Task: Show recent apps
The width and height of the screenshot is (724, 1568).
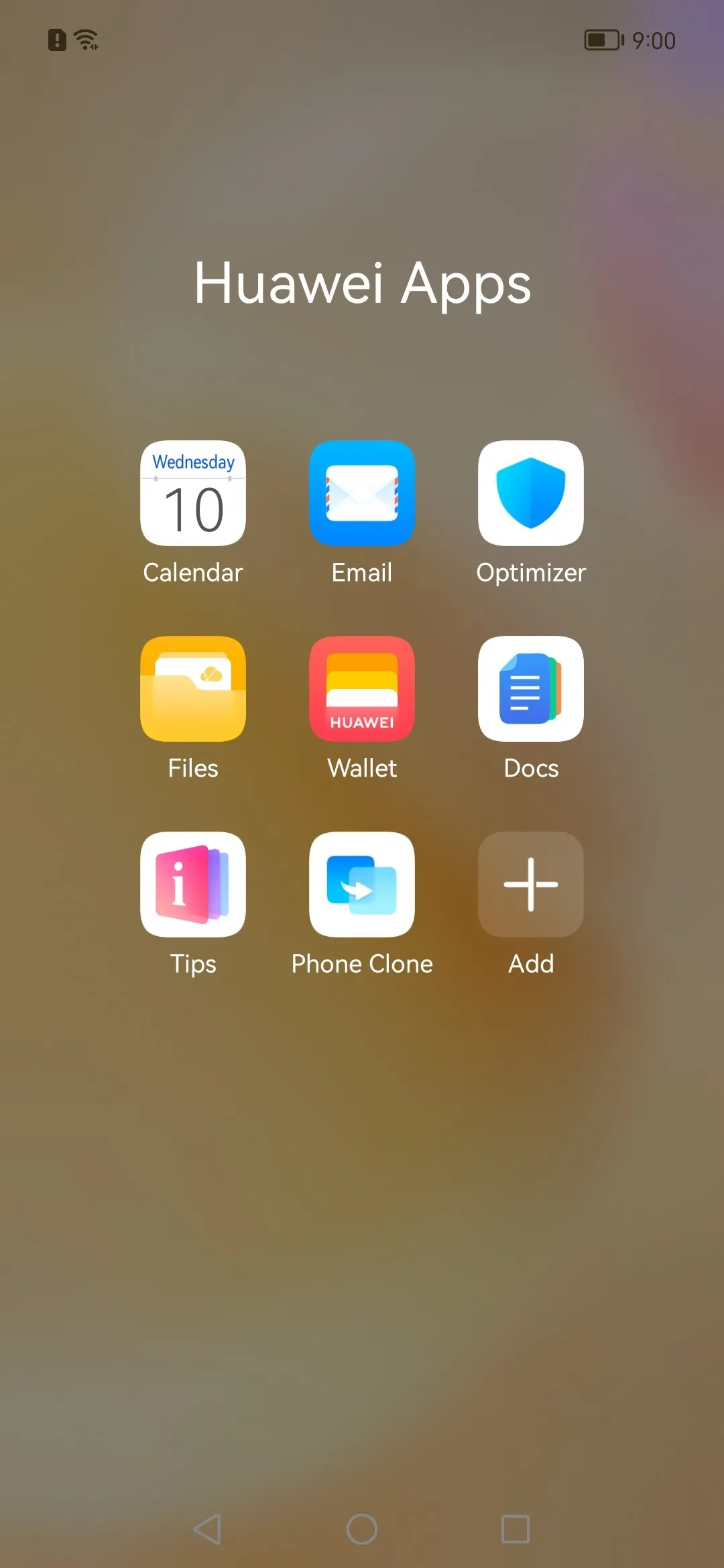Action: [x=516, y=1529]
